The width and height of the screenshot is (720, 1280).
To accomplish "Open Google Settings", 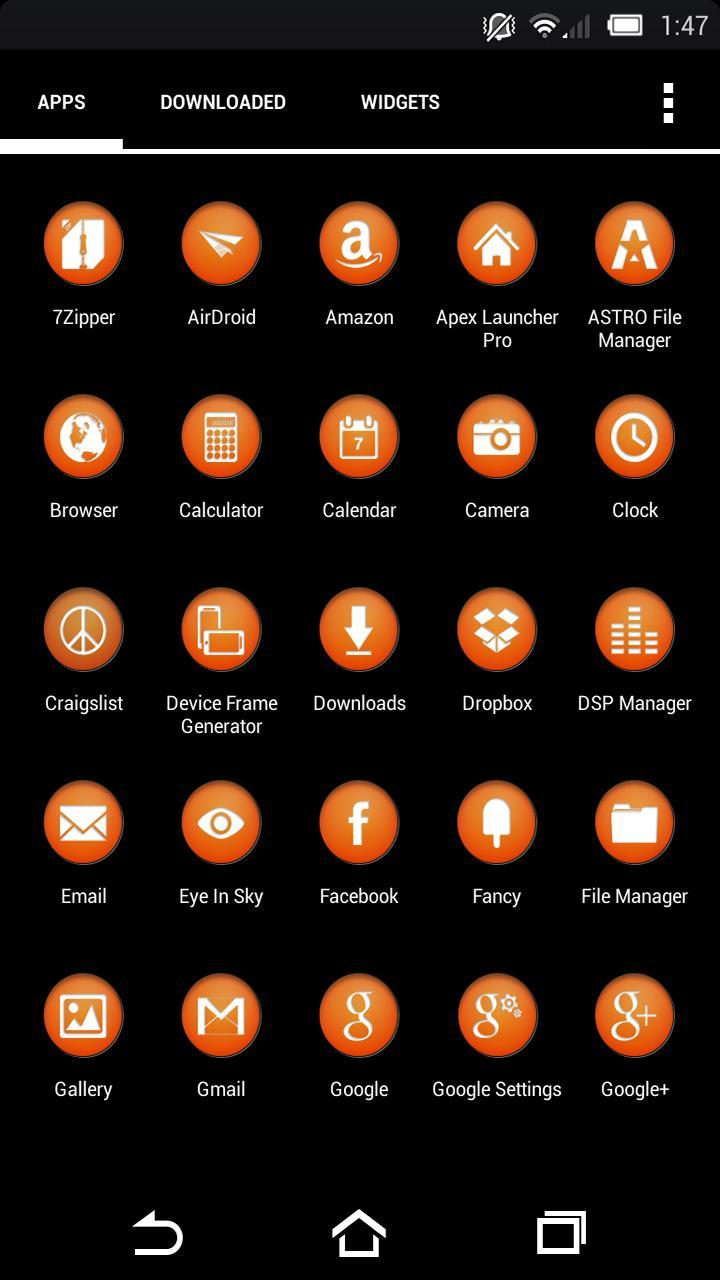I will tap(497, 1015).
